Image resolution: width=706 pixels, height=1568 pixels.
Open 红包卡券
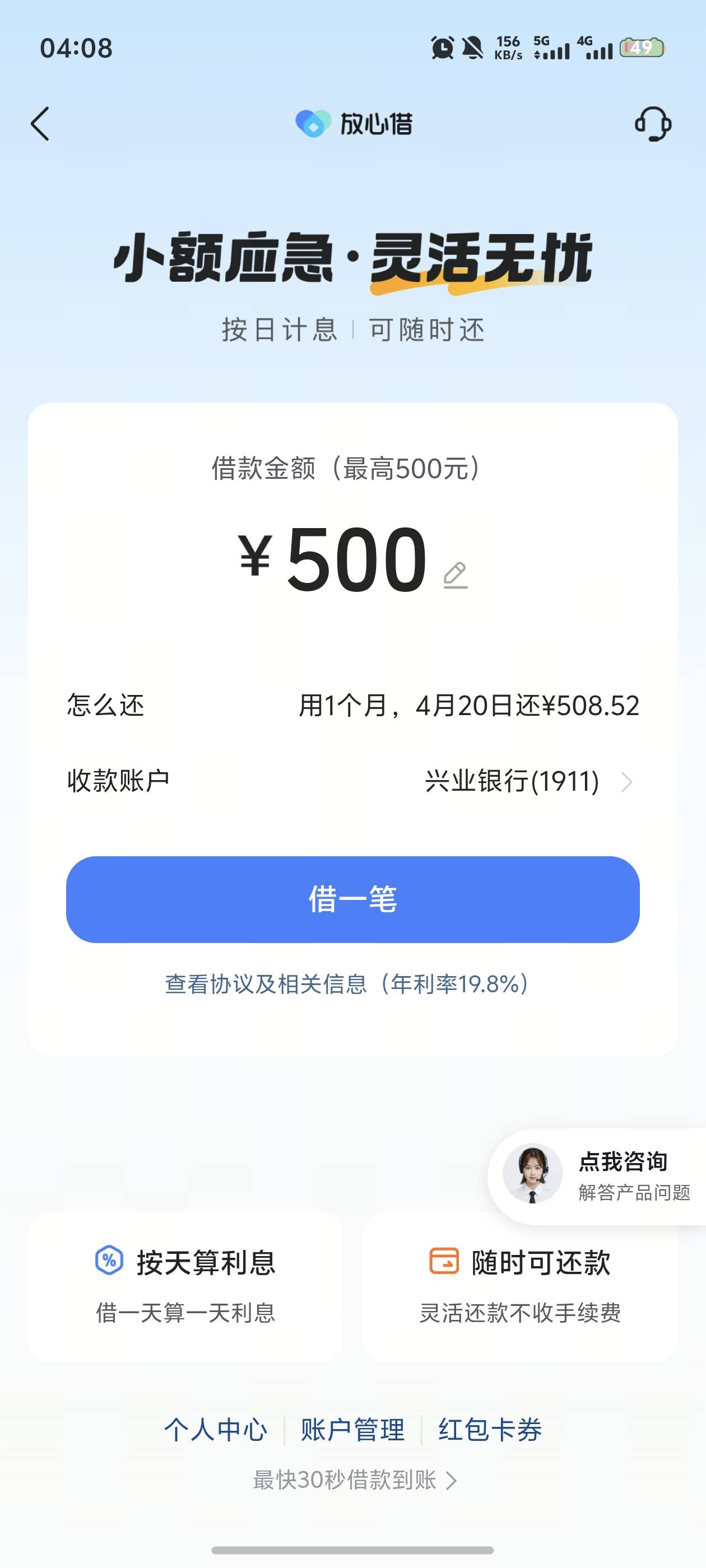[x=490, y=1429]
